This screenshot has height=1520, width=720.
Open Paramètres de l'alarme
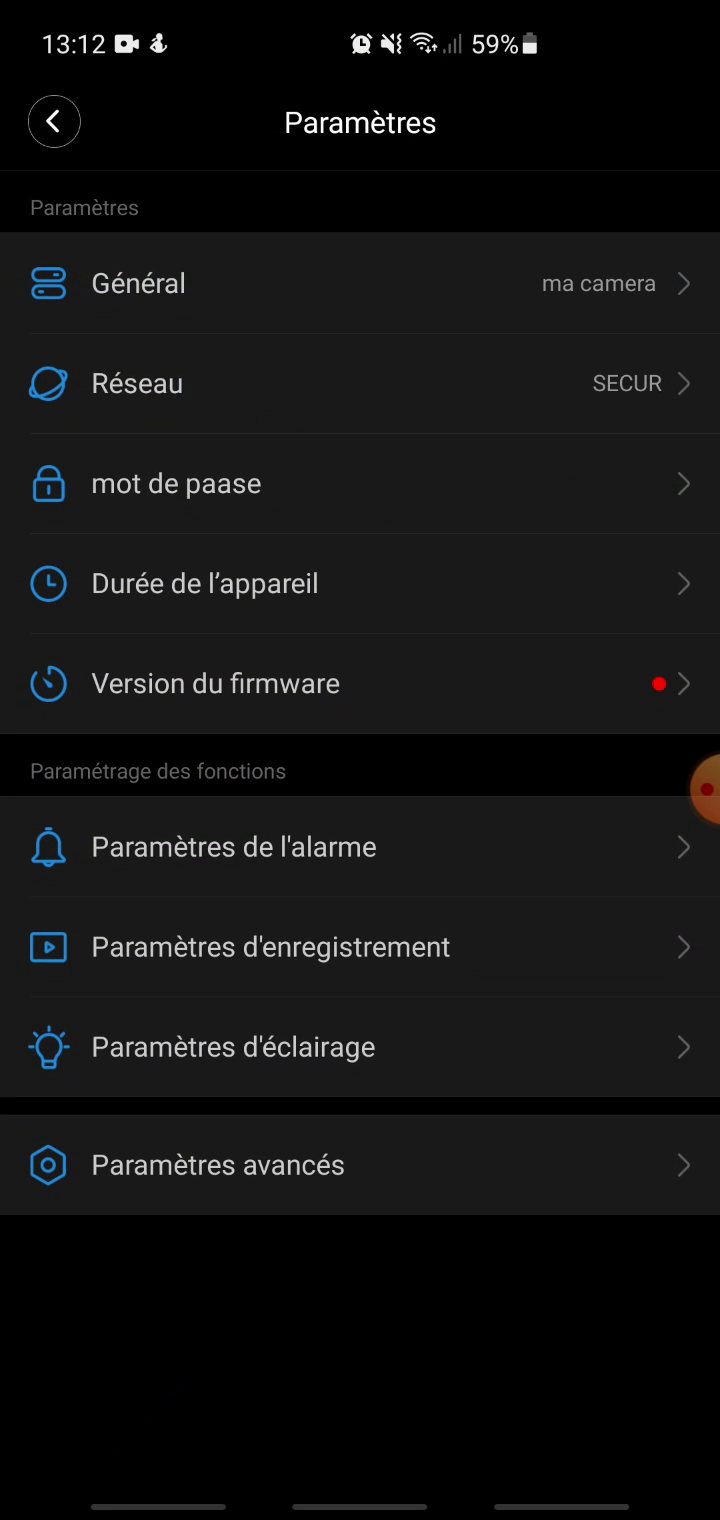(360, 847)
